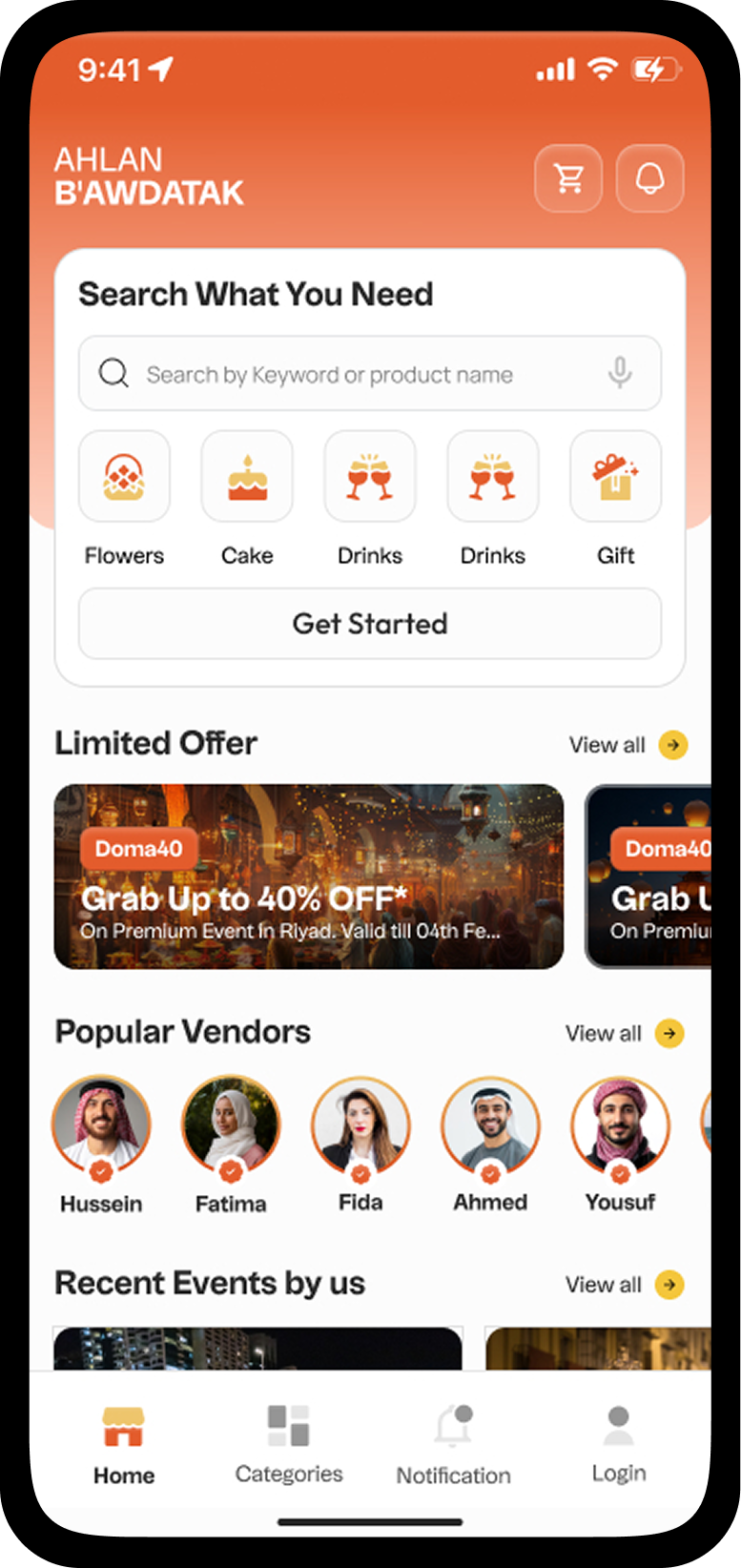This screenshot has height=1568, width=741.
Task: Tap the Get Started button
Action: tap(370, 624)
